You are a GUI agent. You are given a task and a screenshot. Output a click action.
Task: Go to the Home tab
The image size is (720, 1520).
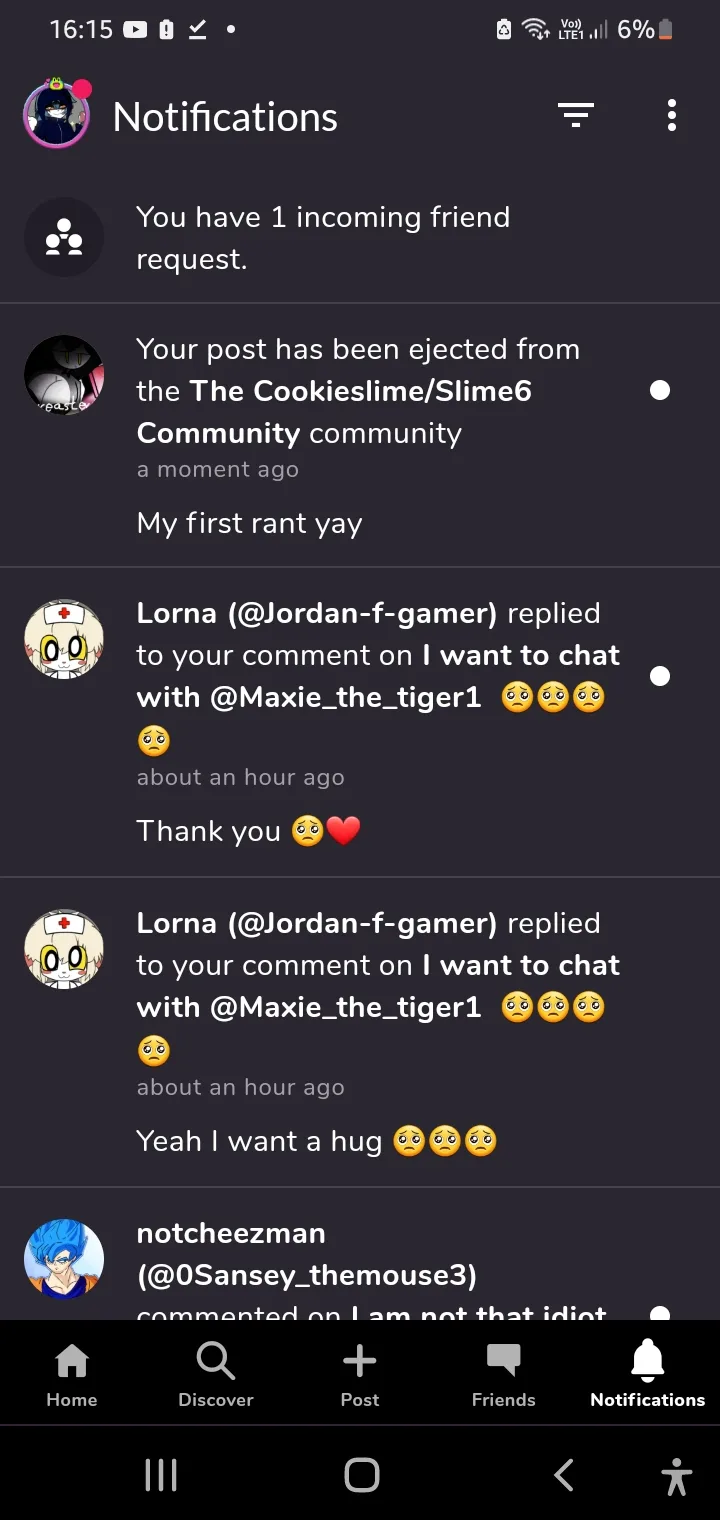pos(72,1375)
